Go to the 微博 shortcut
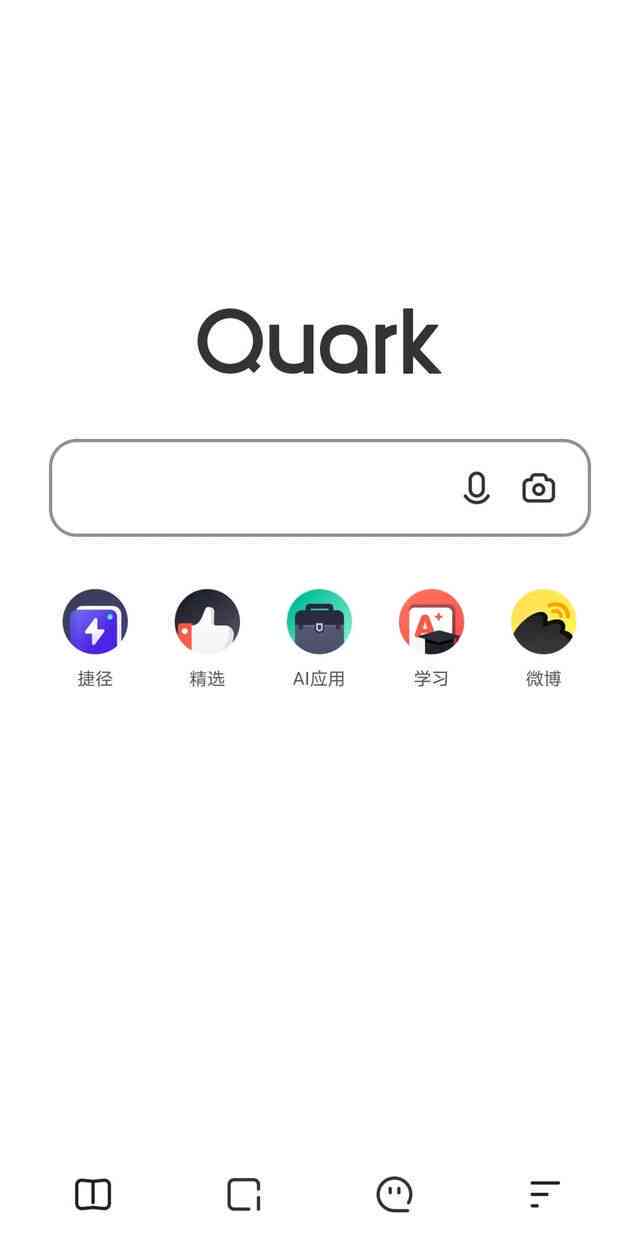 tap(543, 622)
